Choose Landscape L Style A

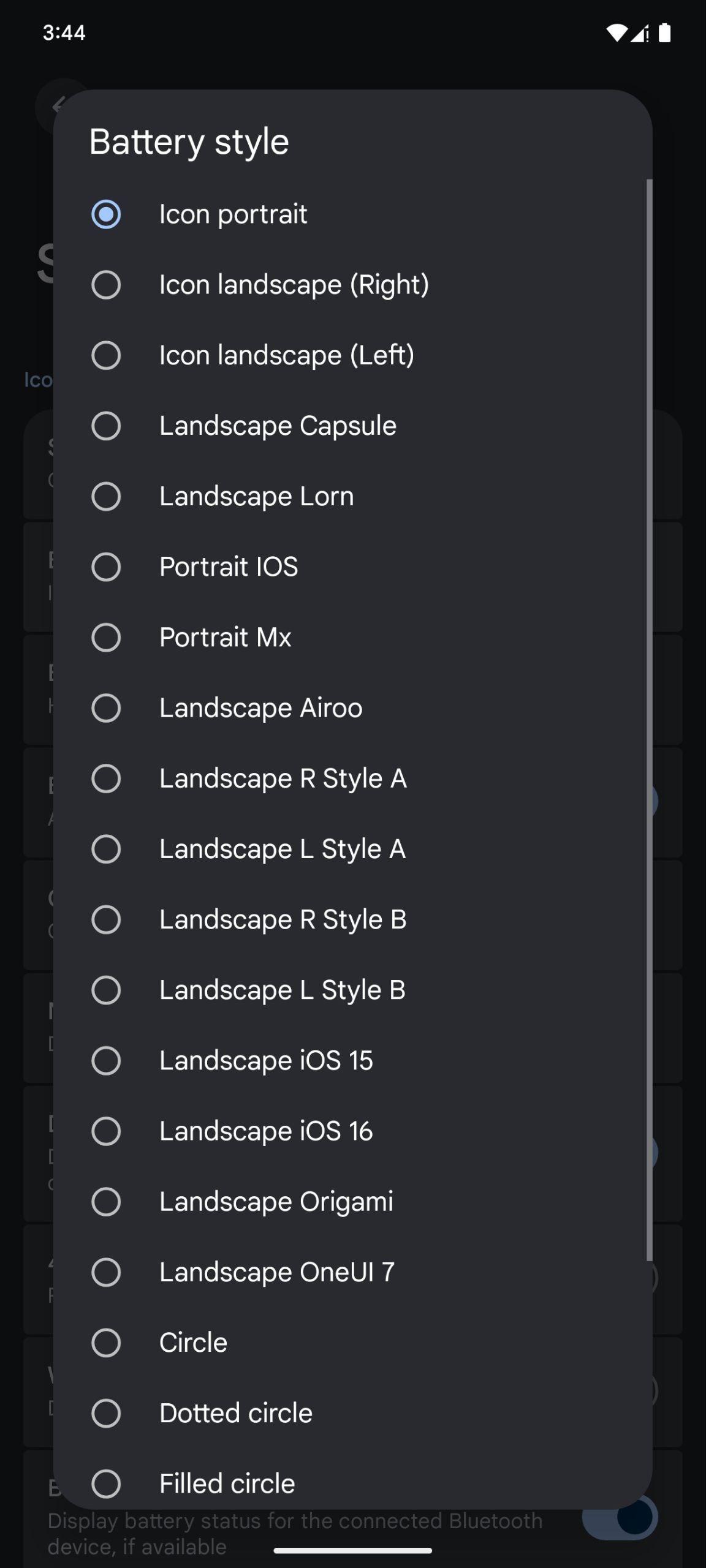(352, 849)
